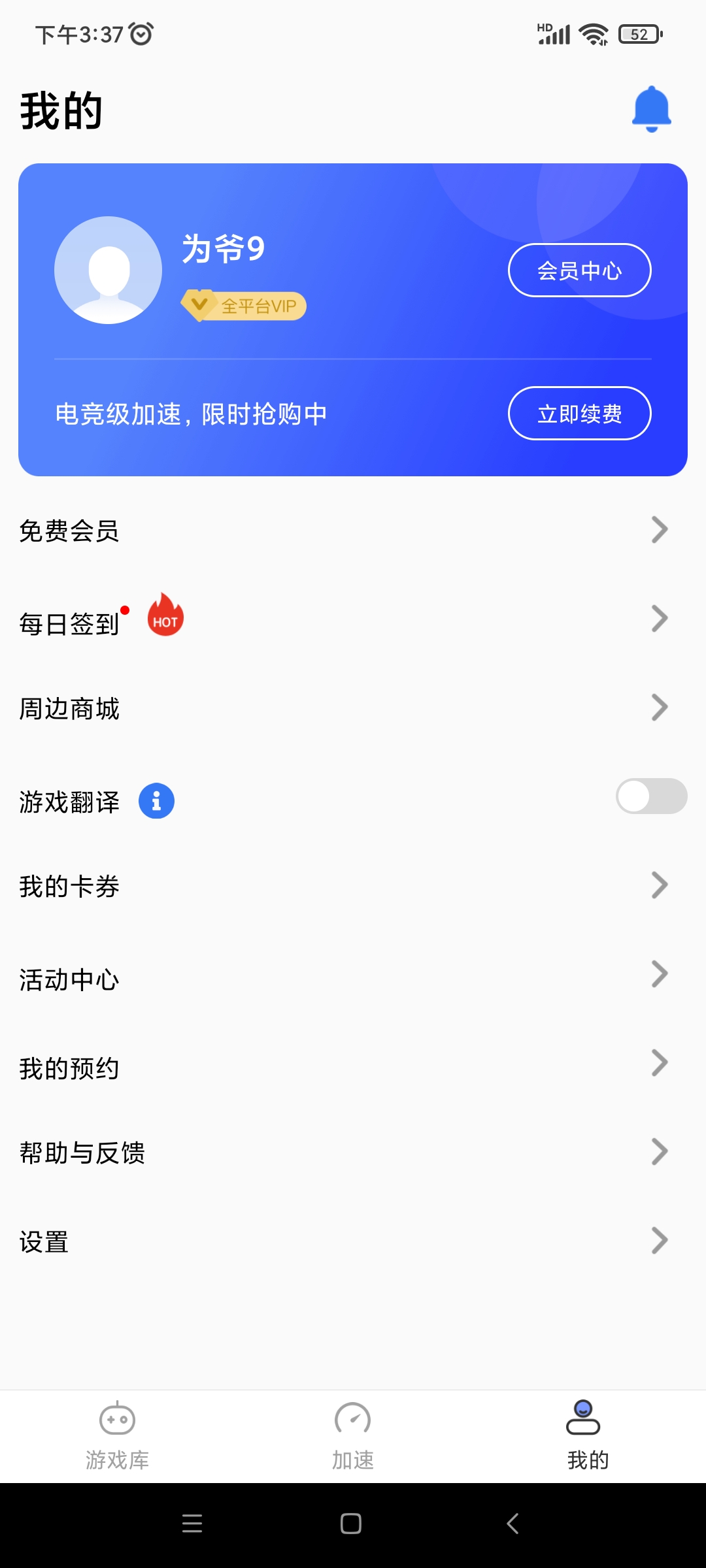The image size is (706, 1568).
Task: Open the notification bell icon
Action: click(x=651, y=108)
